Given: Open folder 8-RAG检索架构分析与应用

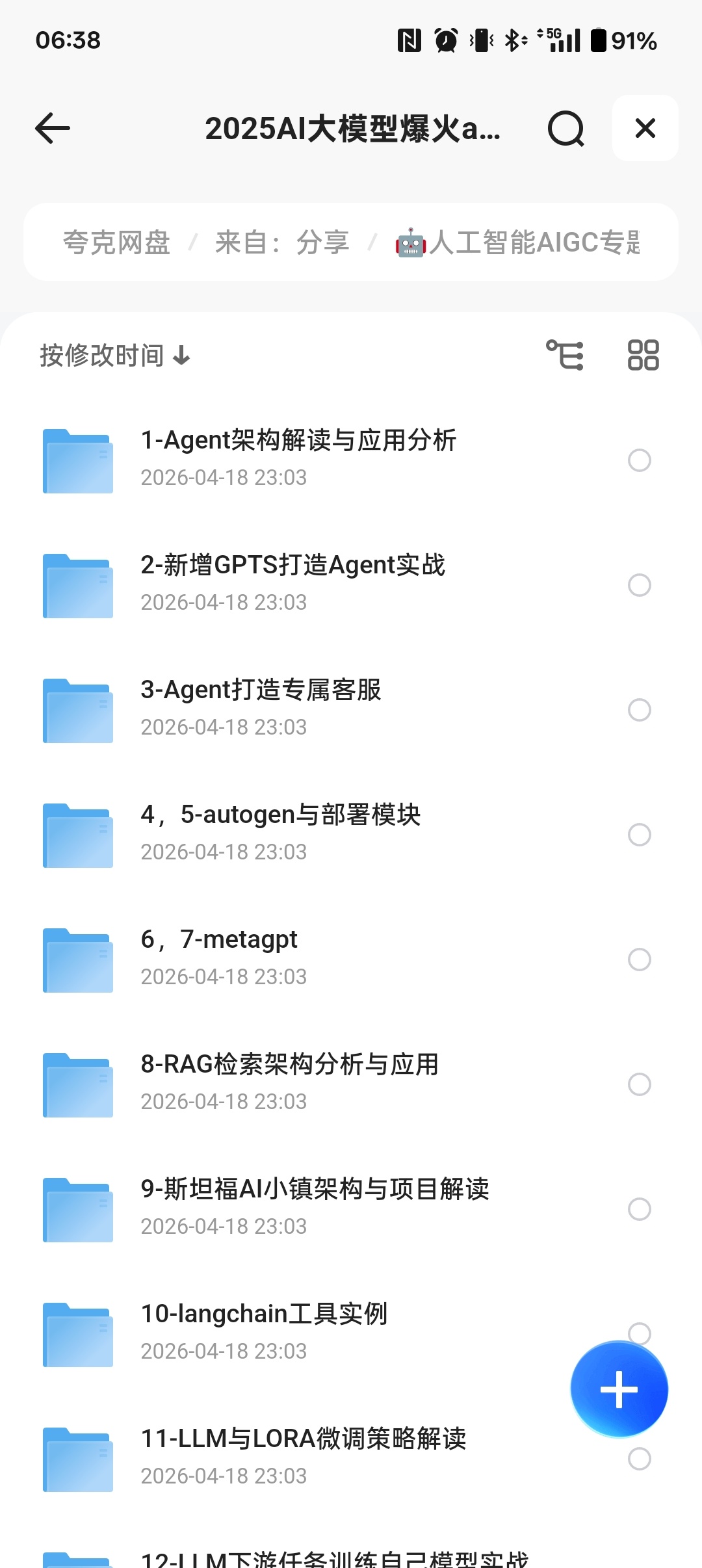Looking at the screenshot, I should (x=289, y=1065).
